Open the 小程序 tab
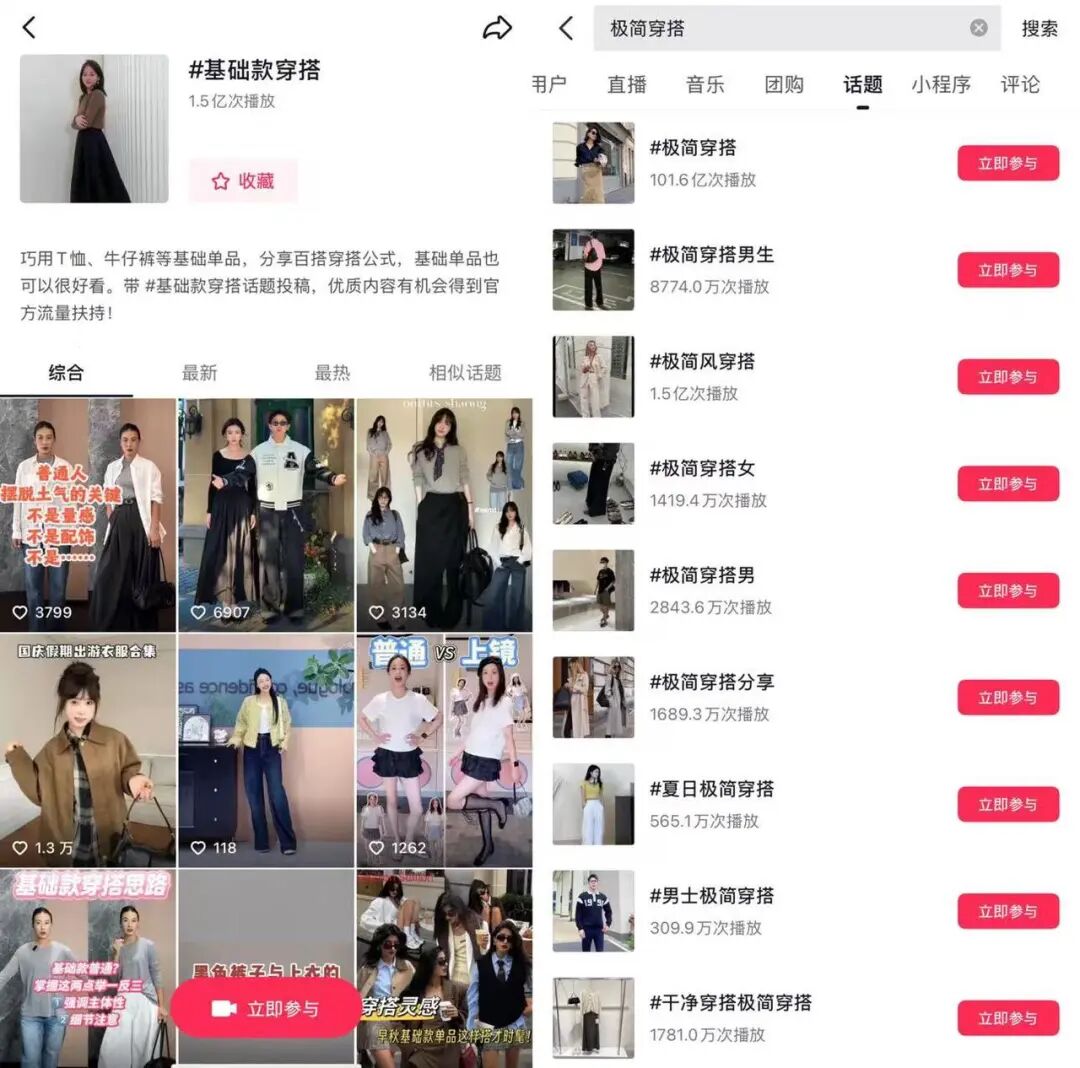This screenshot has width=1080, height=1068. coord(940,85)
